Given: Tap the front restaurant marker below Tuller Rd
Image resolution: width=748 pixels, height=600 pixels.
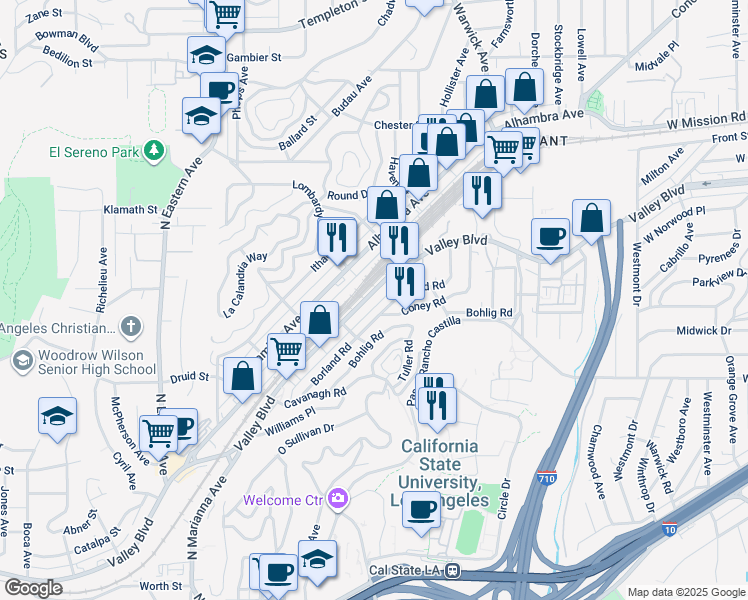Looking at the screenshot, I should 437,408.
